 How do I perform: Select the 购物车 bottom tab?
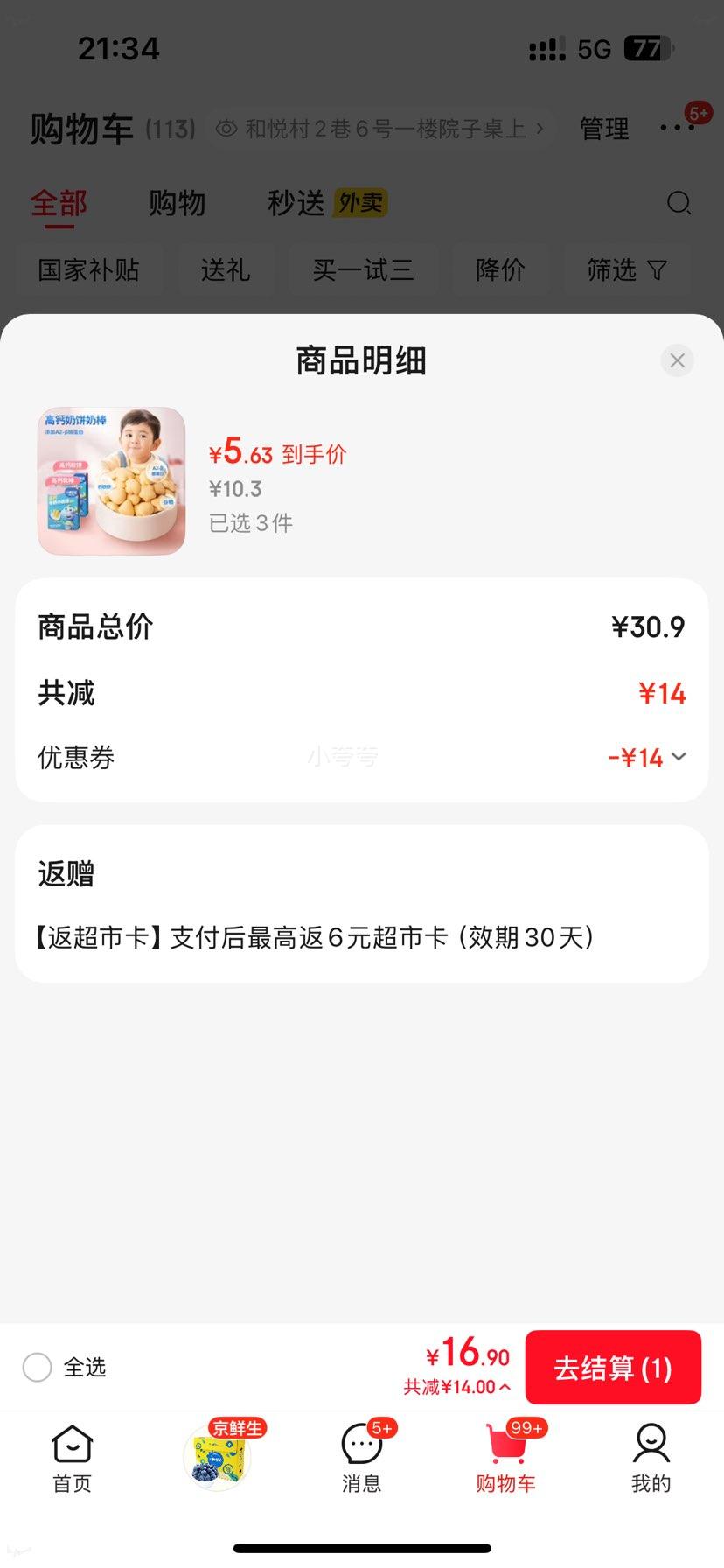pos(505,1459)
